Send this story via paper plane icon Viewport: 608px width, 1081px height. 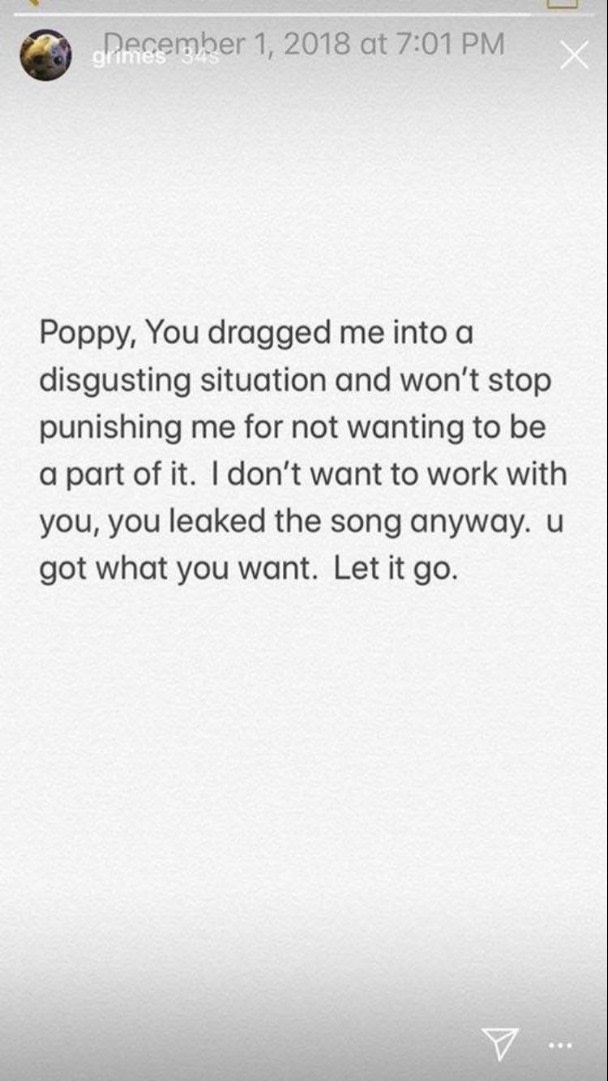coord(500,1044)
